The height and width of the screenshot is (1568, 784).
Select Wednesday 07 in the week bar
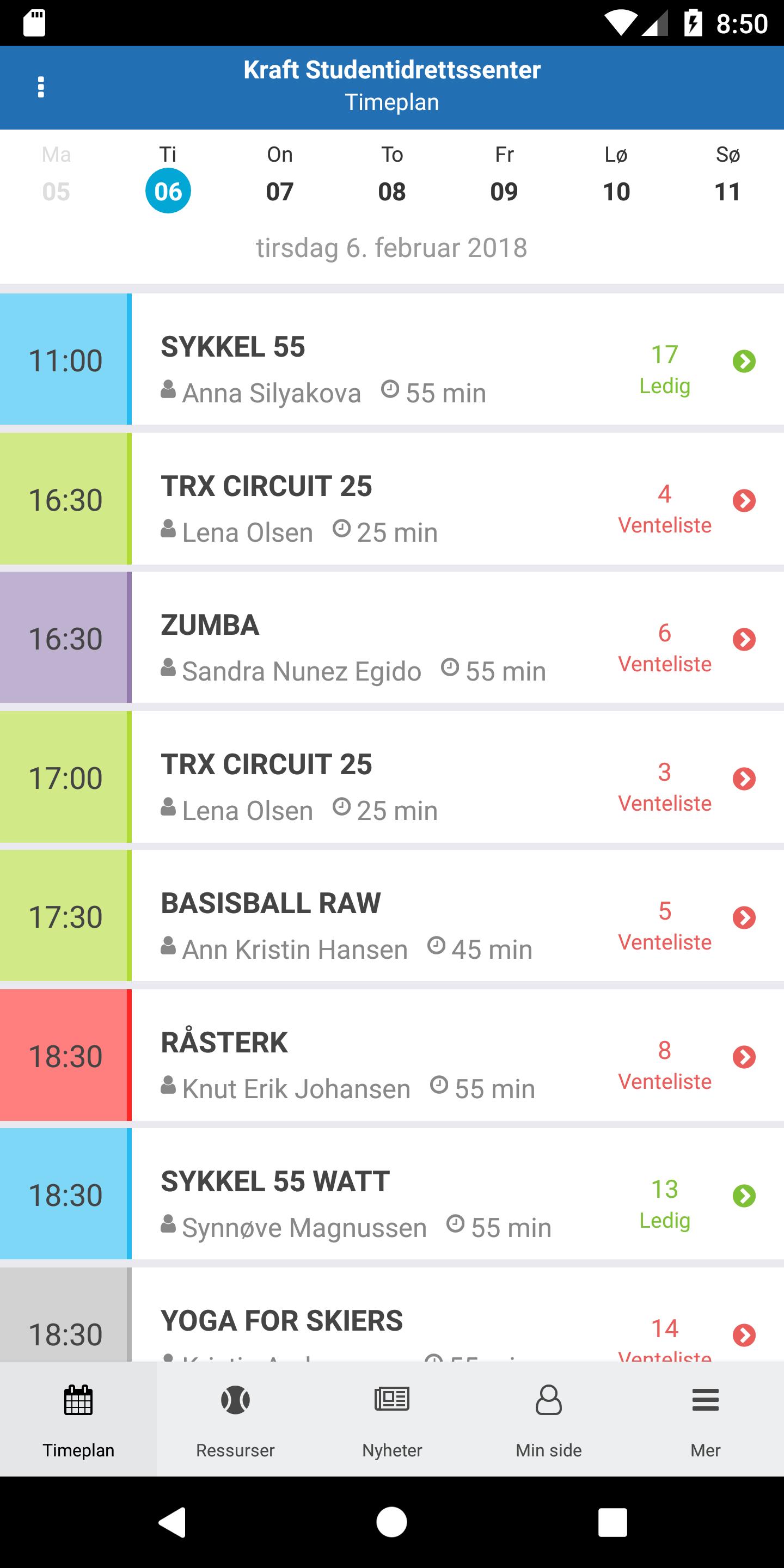[x=280, y=175]
